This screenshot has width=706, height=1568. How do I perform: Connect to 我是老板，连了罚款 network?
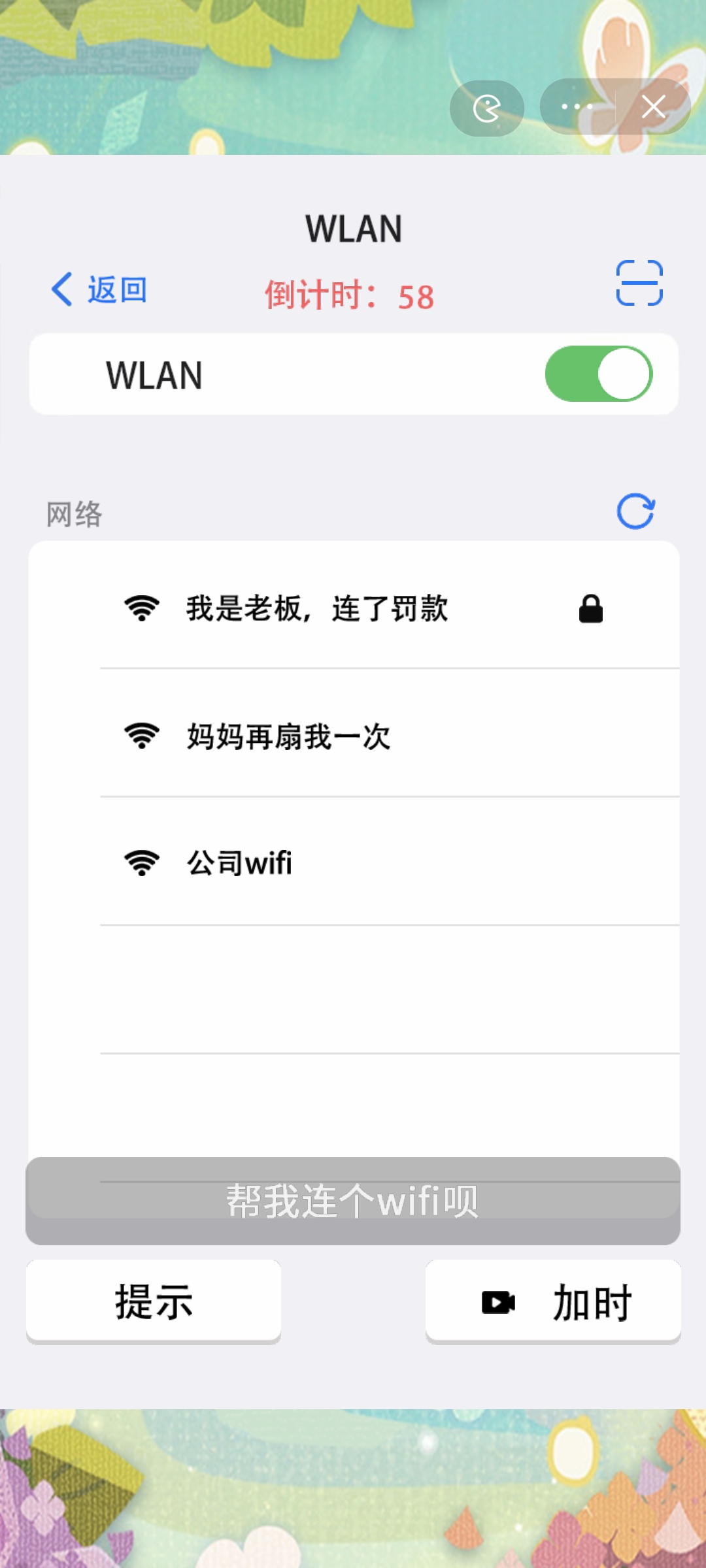(318, 609)
